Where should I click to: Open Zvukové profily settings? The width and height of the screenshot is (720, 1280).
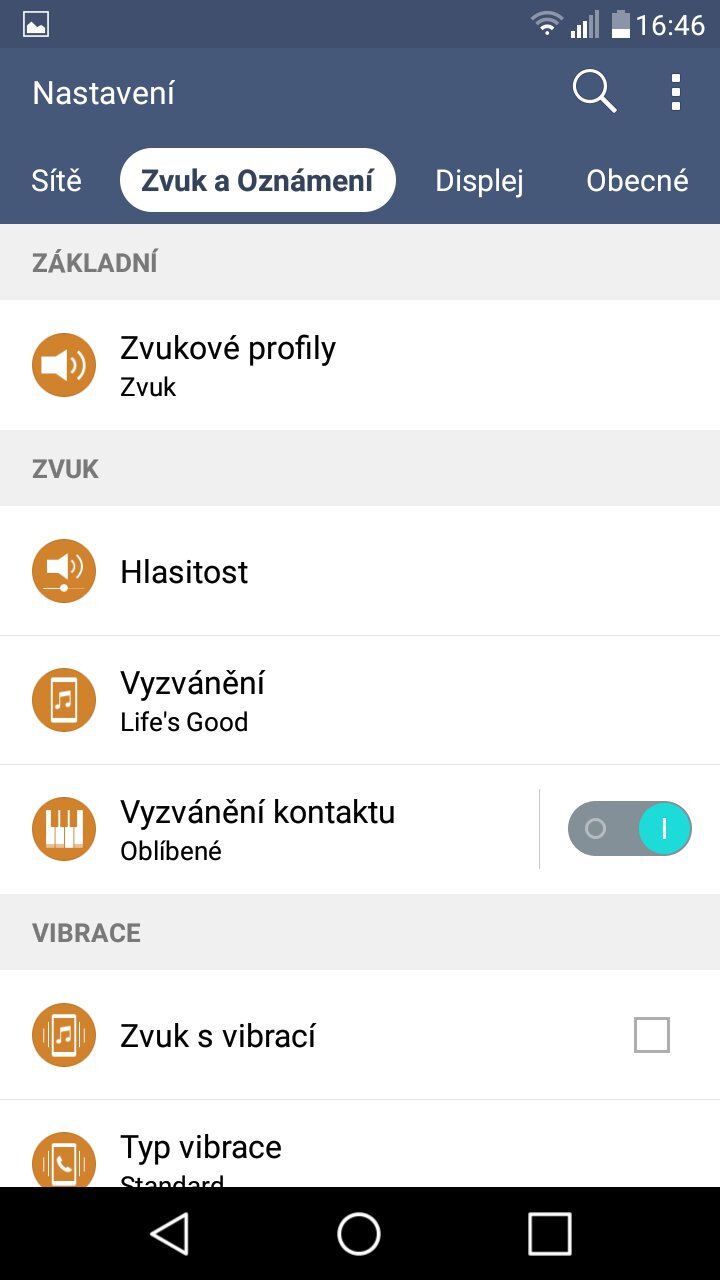click(x=300, y=364)
